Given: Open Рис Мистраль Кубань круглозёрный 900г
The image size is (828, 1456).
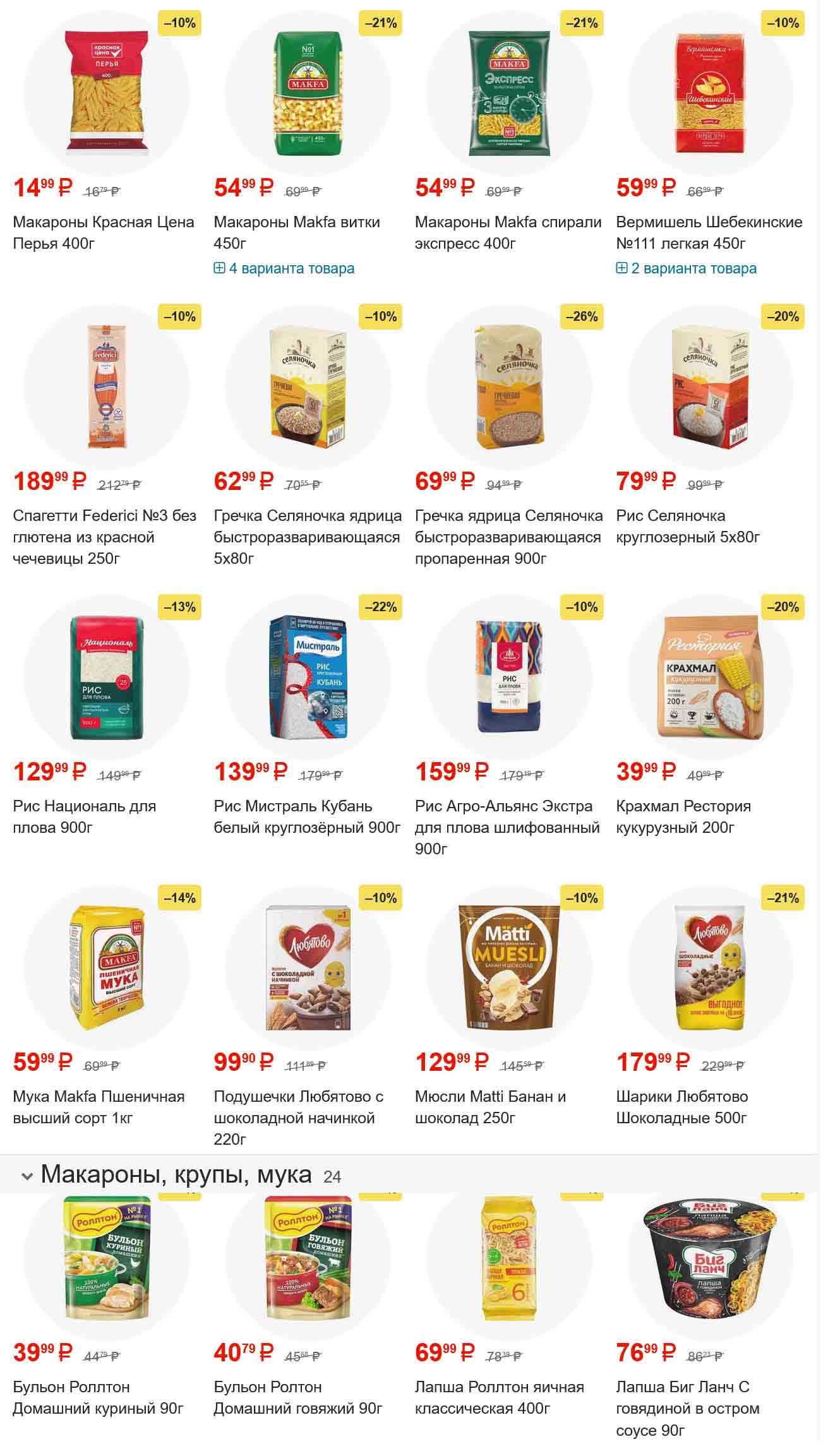Looking at the screenshot, I should (x=306, y=816).
